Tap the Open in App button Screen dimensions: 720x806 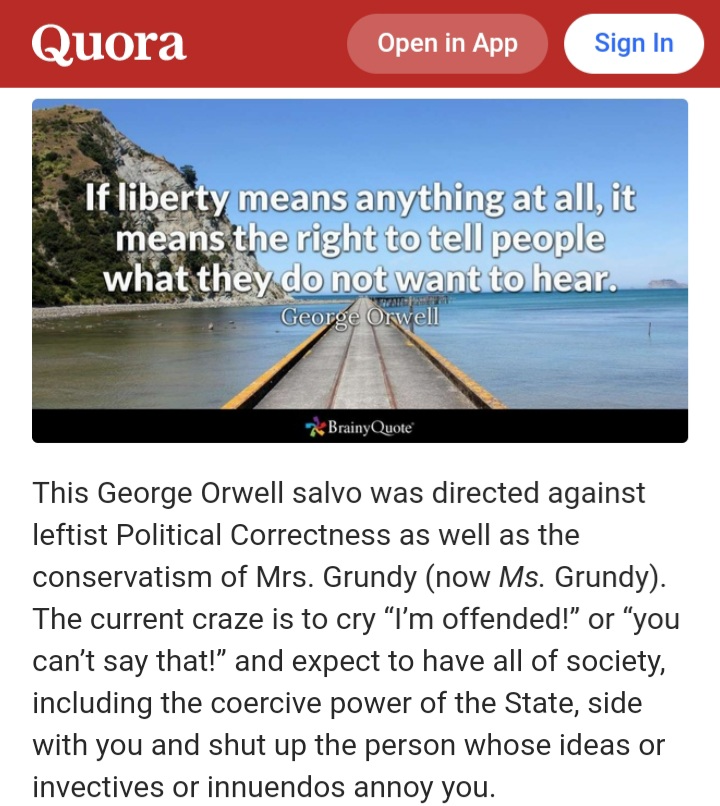pos(447,44)
